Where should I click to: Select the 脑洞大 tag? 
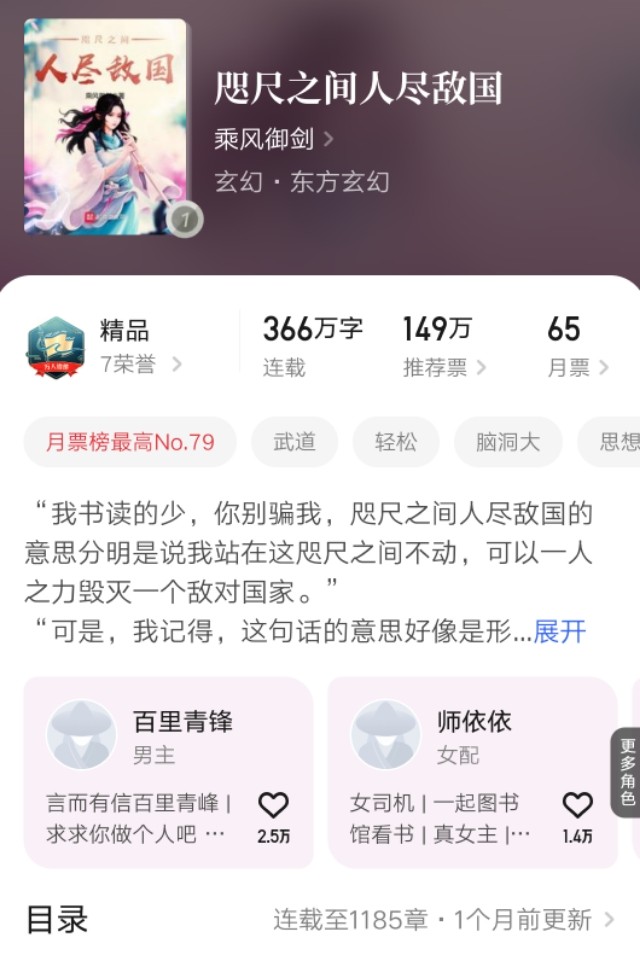[507, 442]
